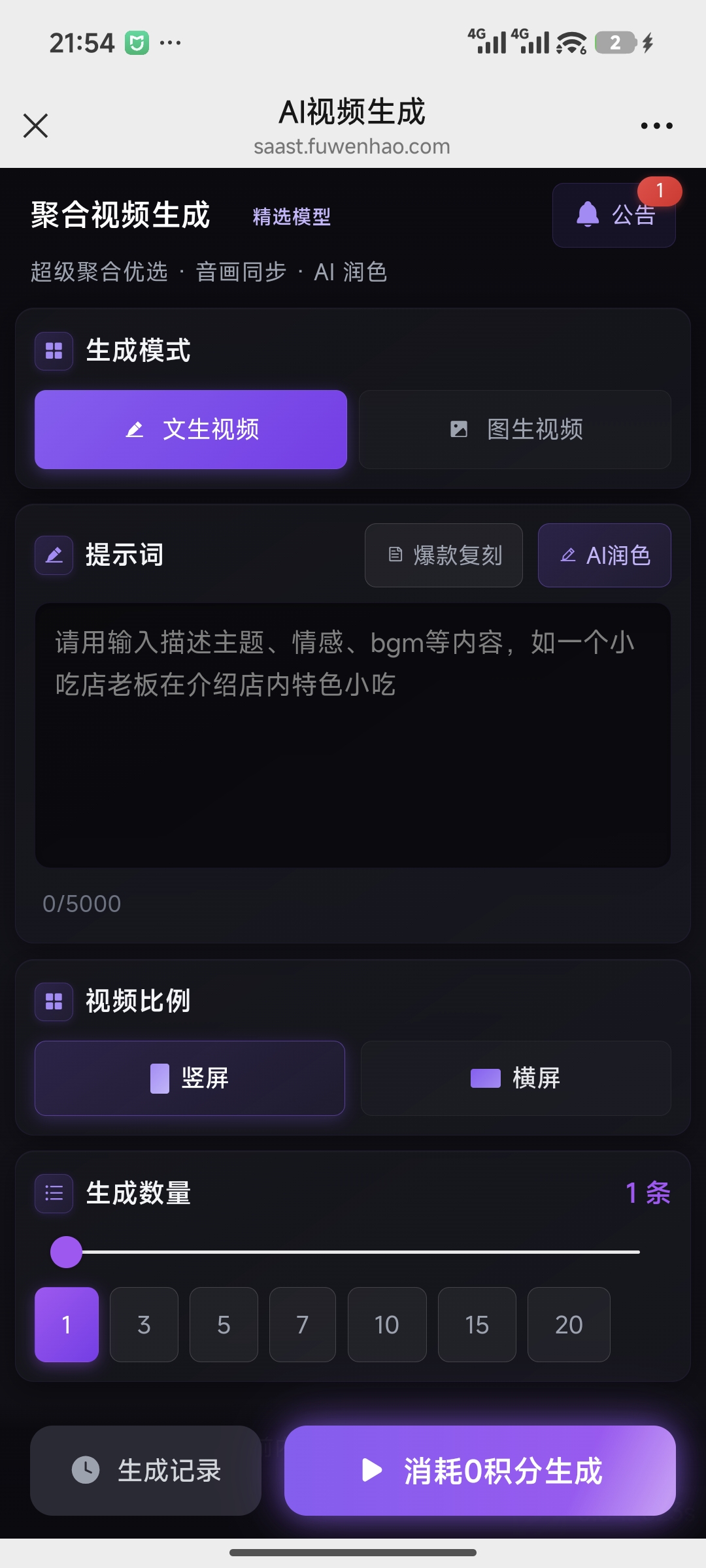Open the 公告 announcements bell
Image resolution: width=706 pixels, height=1568 pixels.
pos(613,215)
